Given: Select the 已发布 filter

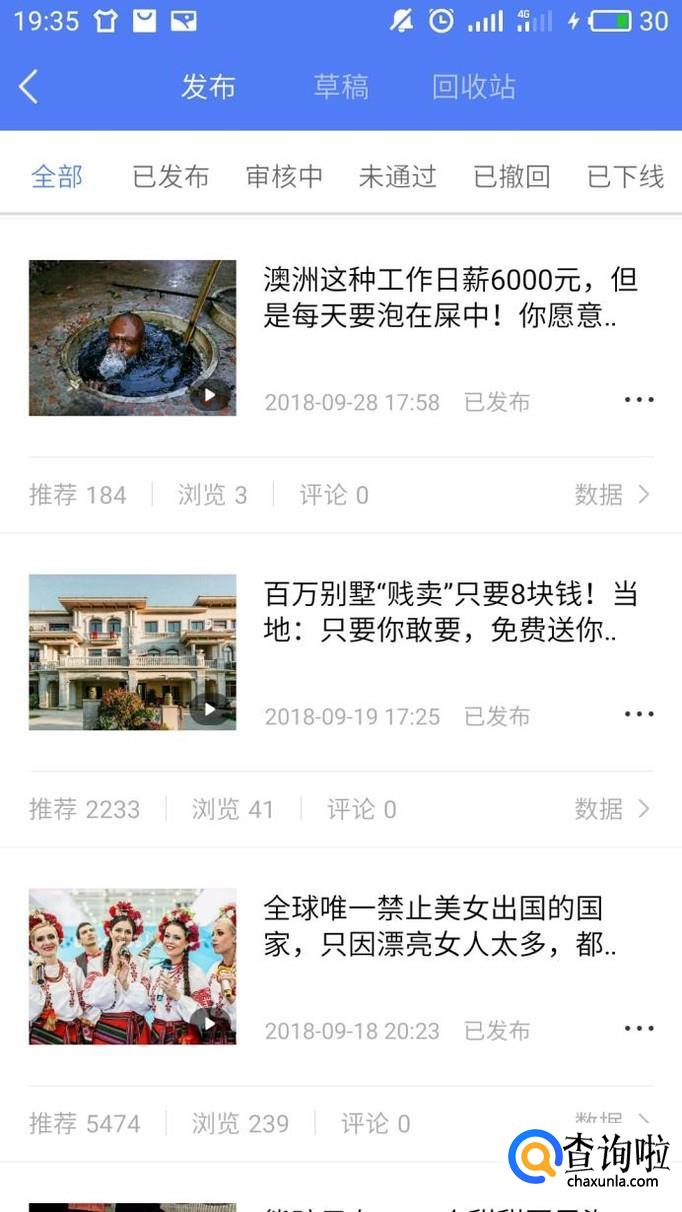Looking at the screenshot, I should coord(170,177).
